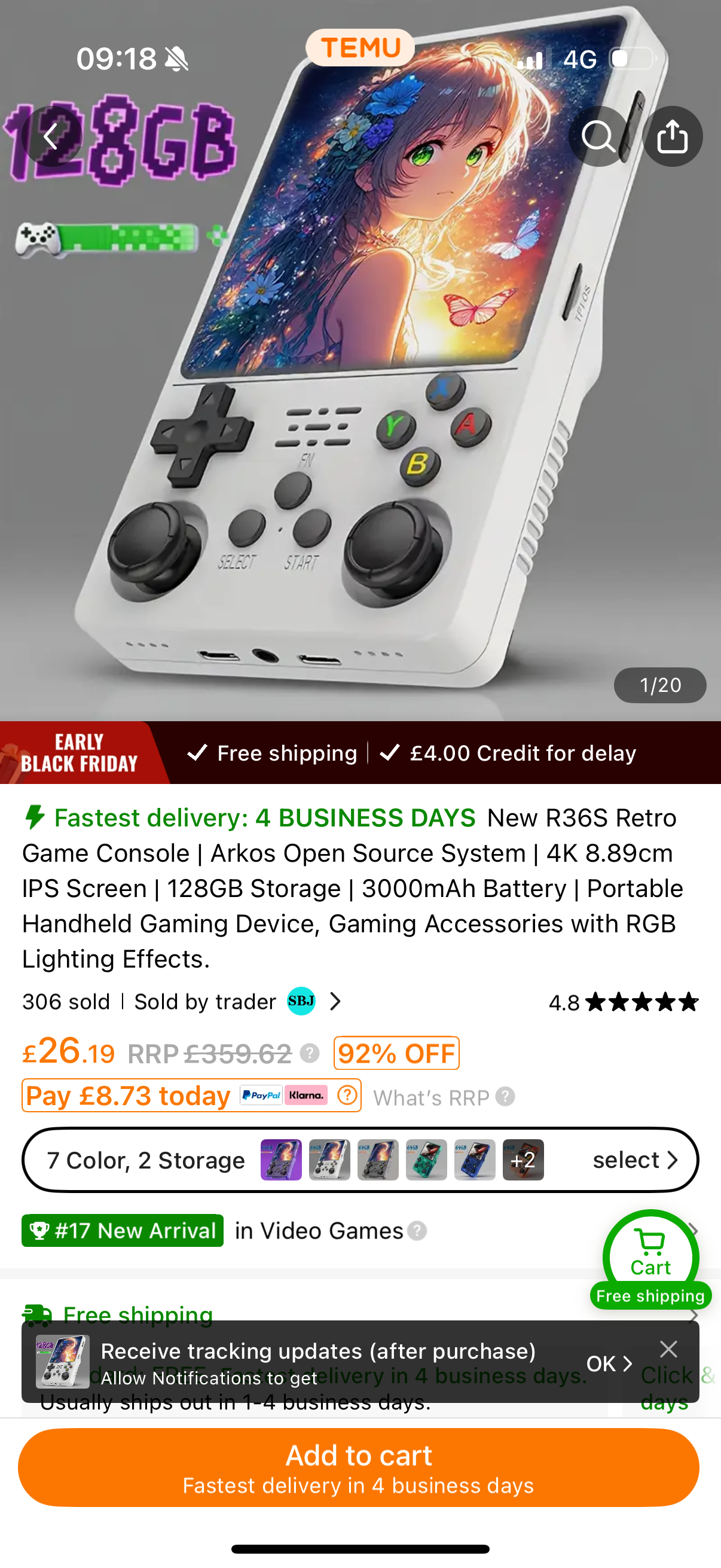This screenshot has width=721, height=1568.
Task: Tap OK to allow tracking notifications
Action: pyautogui.click(x=609, y=1363)
